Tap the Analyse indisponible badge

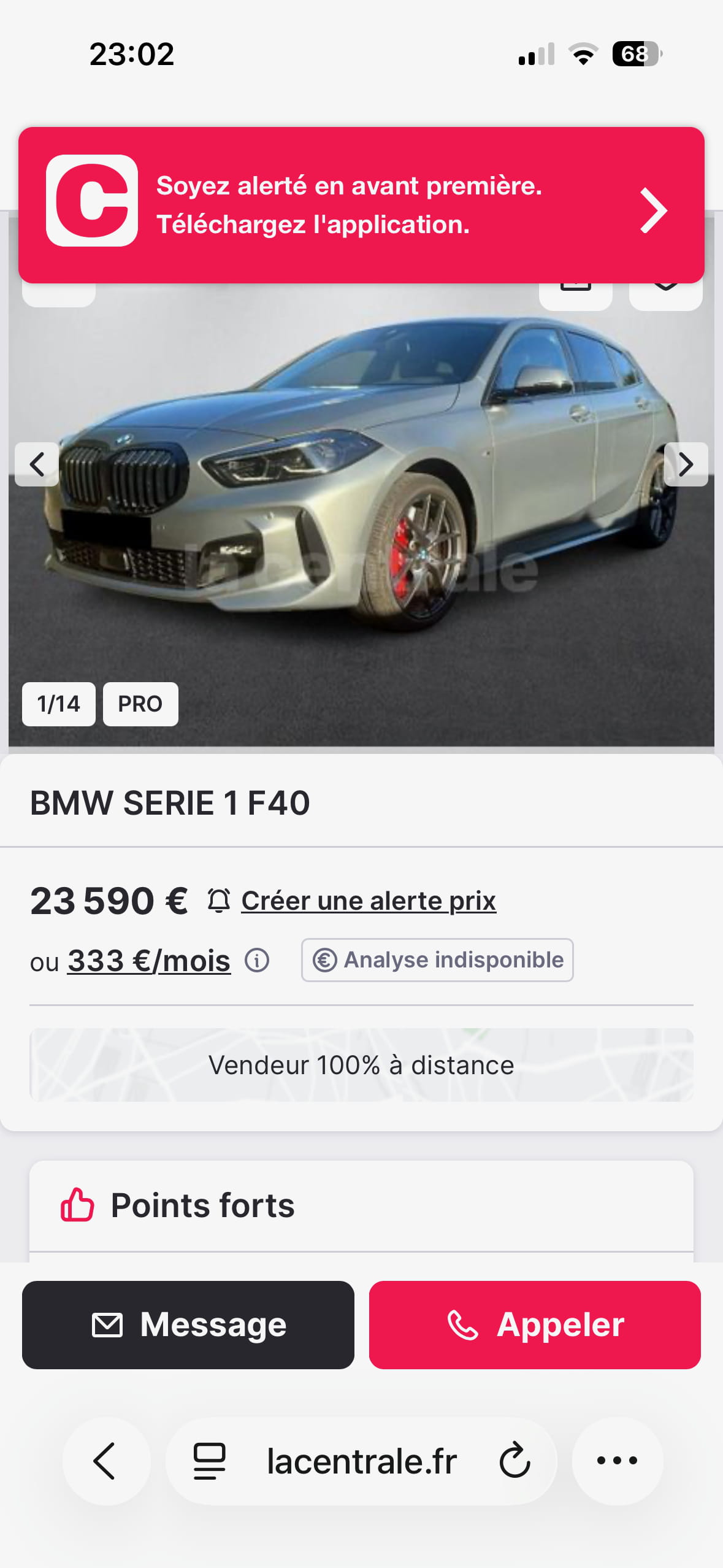[437, 960]
